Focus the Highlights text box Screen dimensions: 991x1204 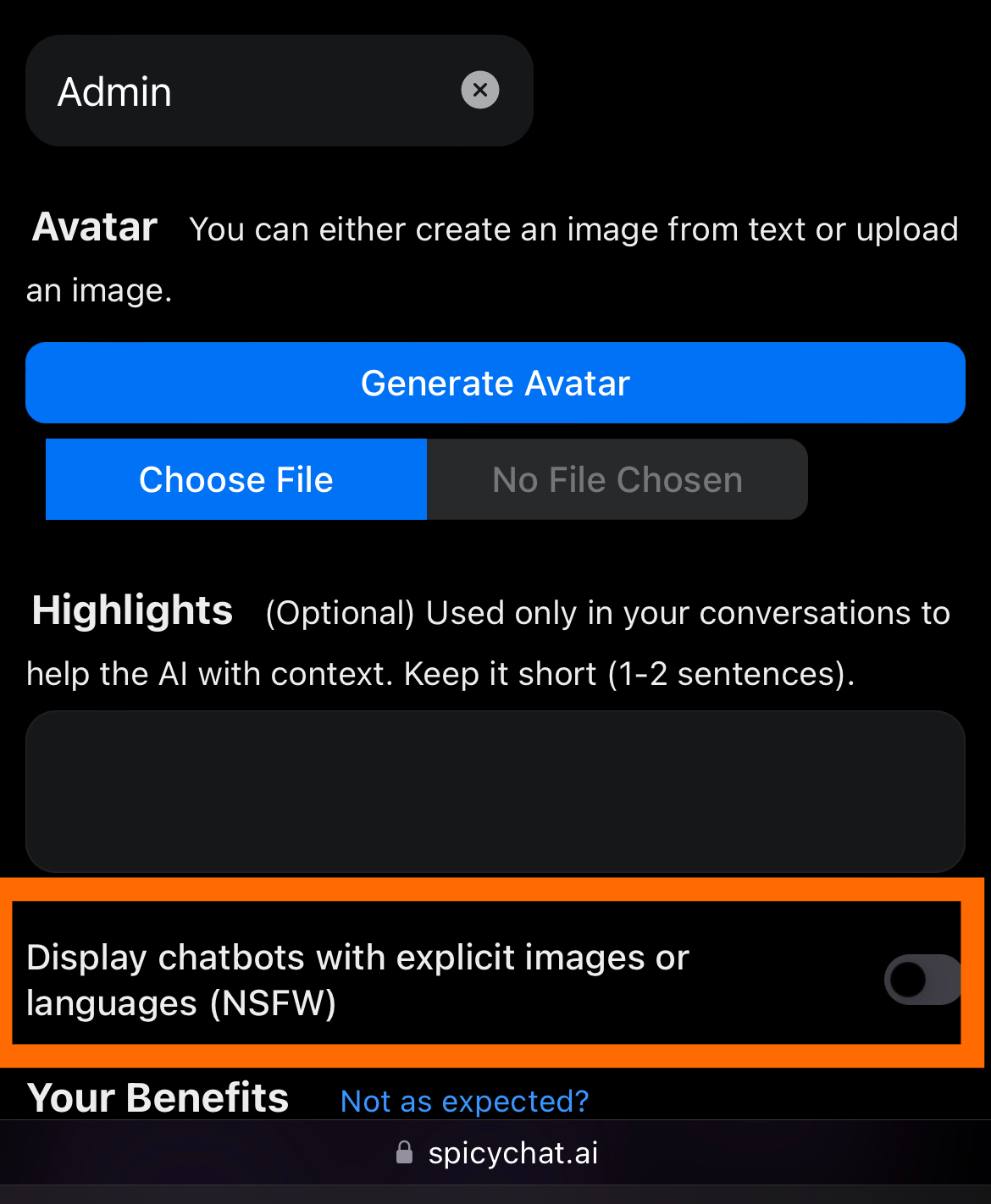tap(495, 792)
